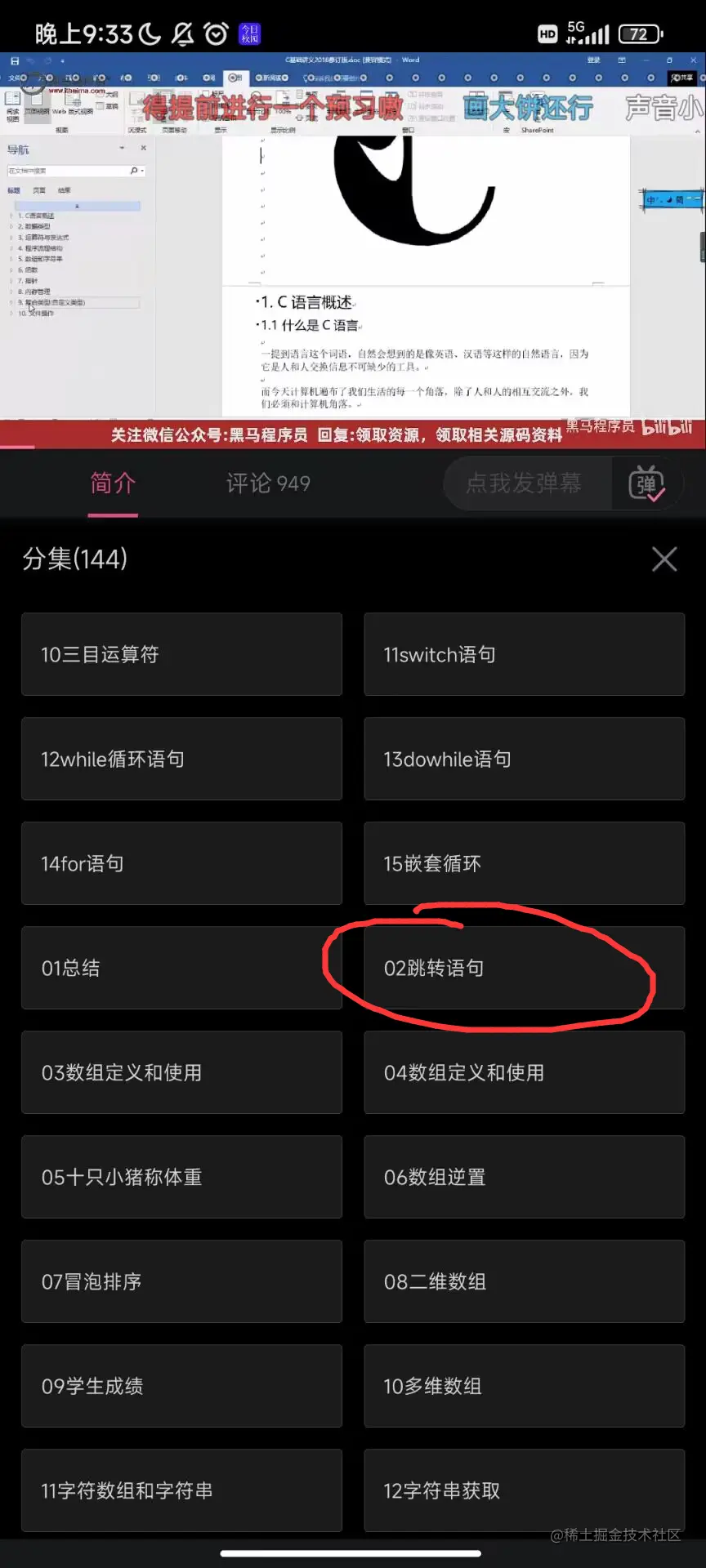Select episode 13dowhile语句
Viewport: 706px width, 1568px height.
pyautogui.click(x=524, y=759)
